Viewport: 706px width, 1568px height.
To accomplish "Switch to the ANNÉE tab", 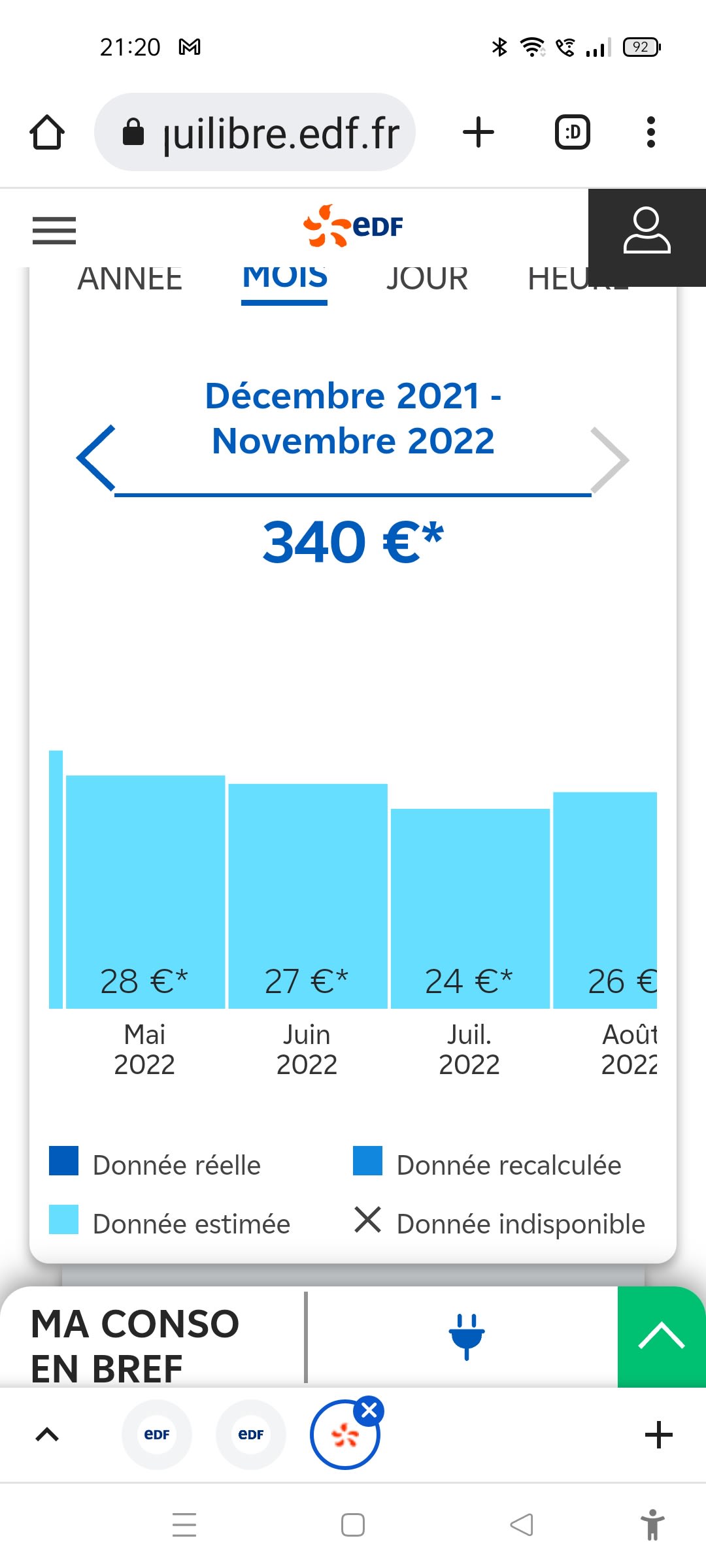I will (129, 279).
